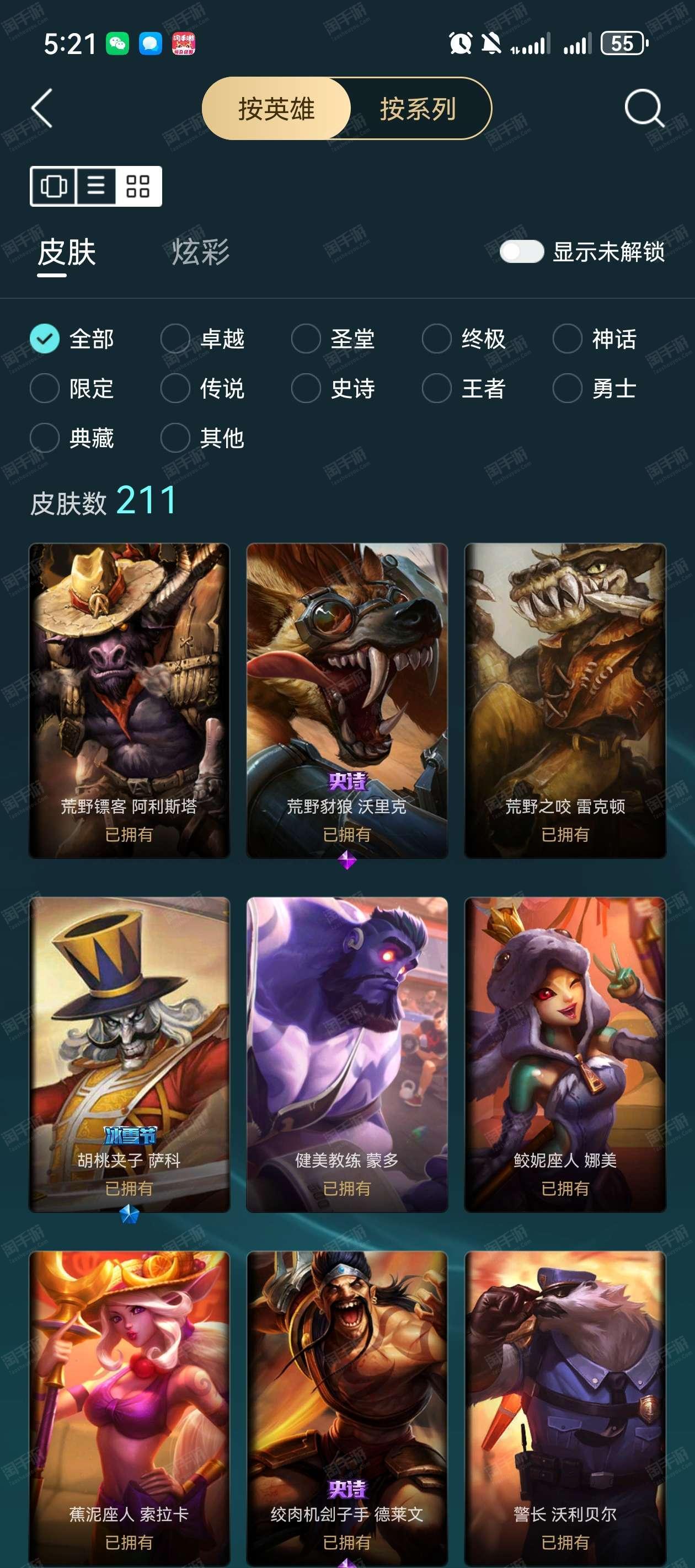The width and height of the screenshot is (695, 1568).
Task: Open the search magnifier icon
Action: pyautogui.click(x=644, y=109)
